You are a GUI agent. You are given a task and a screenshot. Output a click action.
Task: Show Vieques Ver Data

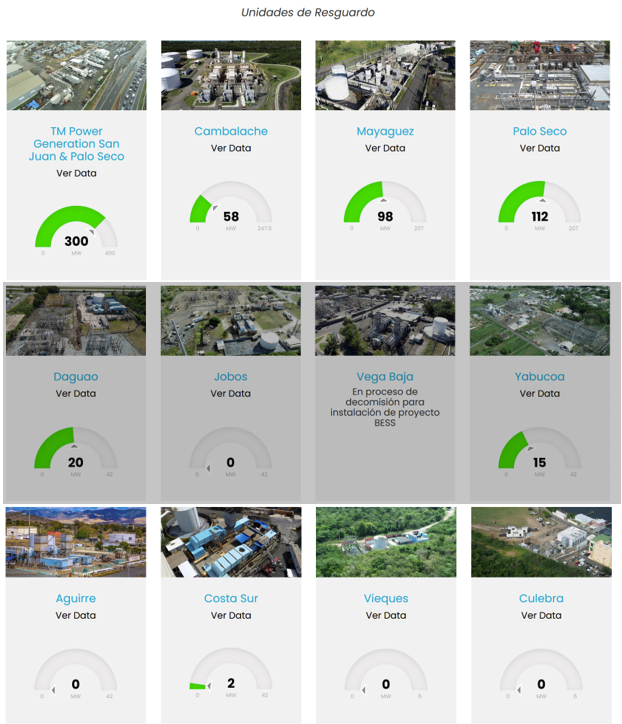[385, 616]
